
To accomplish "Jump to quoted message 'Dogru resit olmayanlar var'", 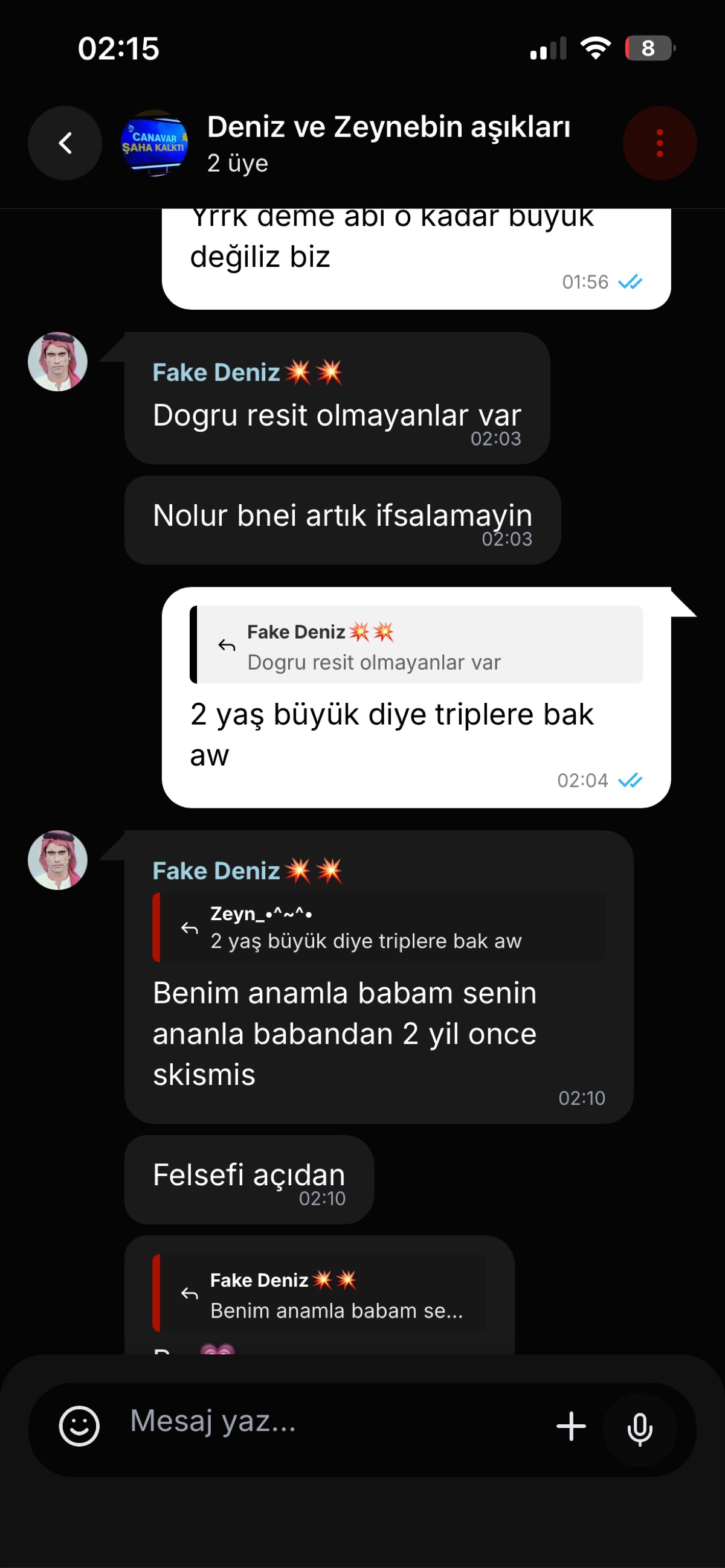I will coord(417,645).
